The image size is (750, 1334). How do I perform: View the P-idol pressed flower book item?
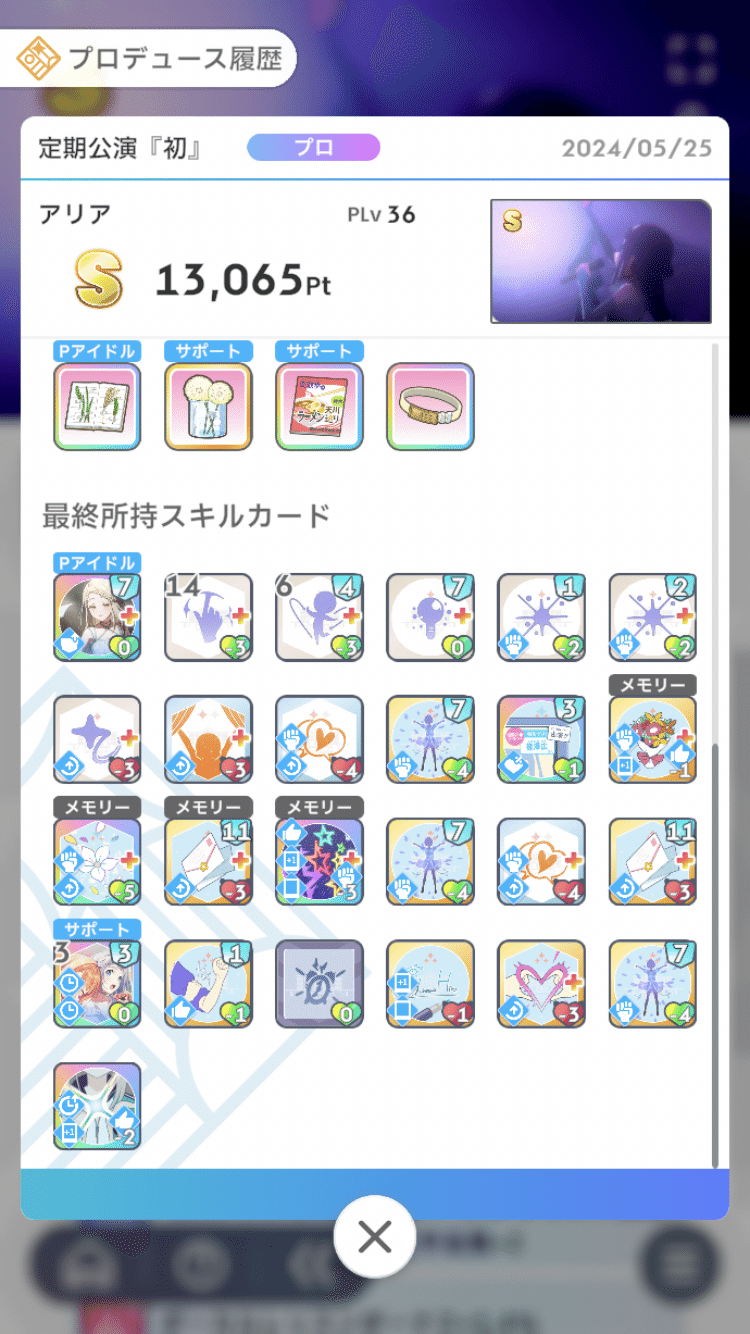pyautogui.click(x=97, y=406)
